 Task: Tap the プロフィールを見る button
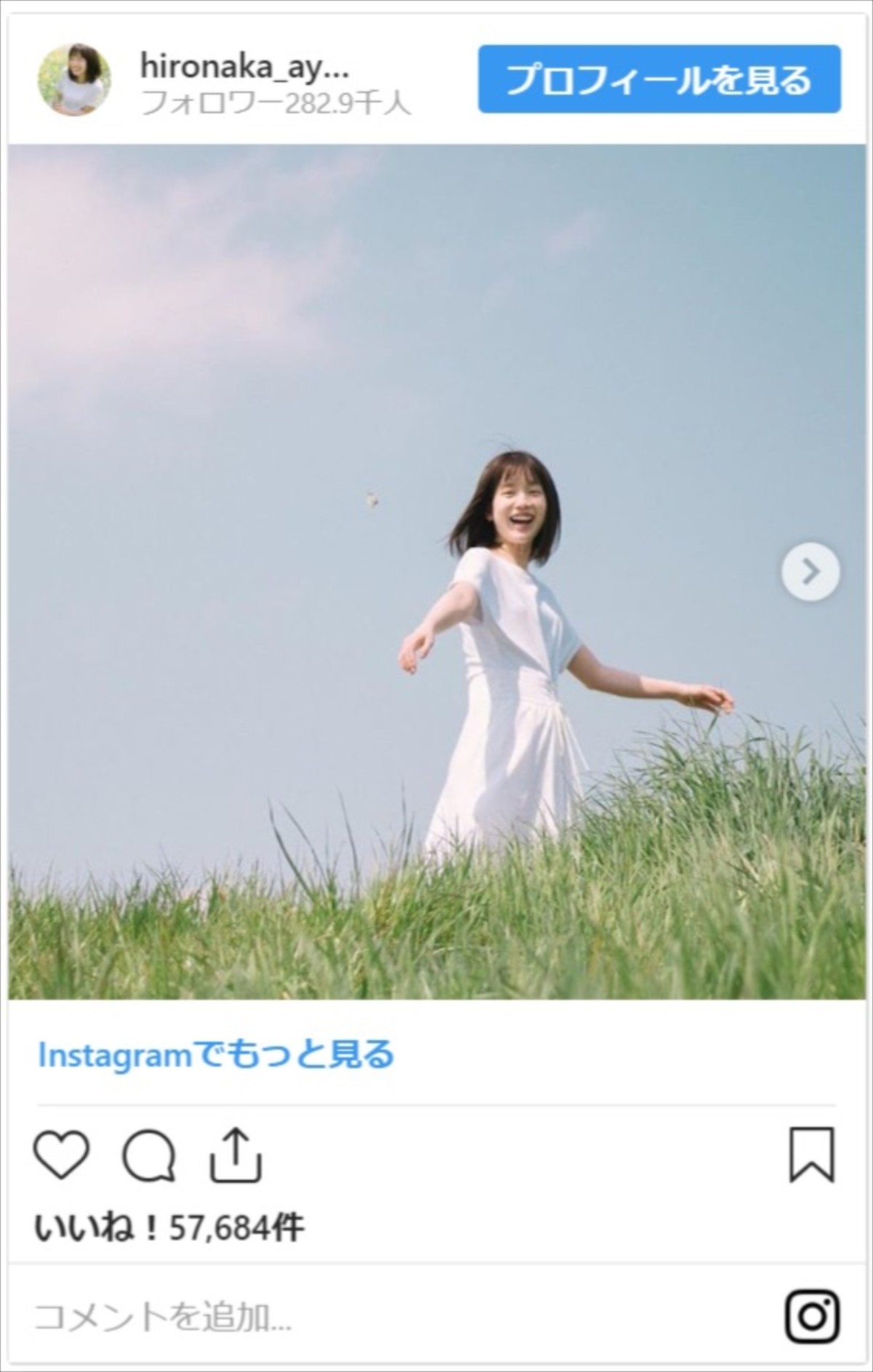(x=659, y=79)
